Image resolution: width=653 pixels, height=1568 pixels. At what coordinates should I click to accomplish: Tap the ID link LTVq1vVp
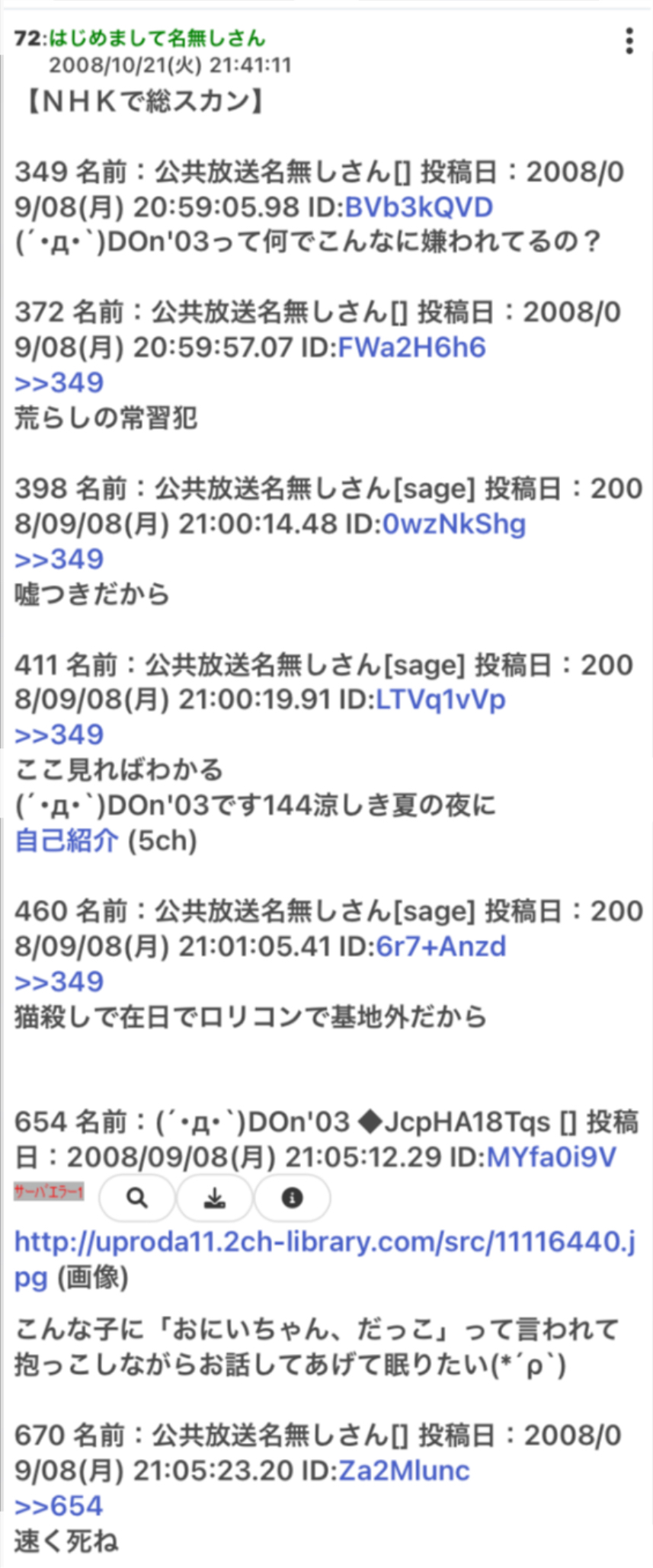440,699
